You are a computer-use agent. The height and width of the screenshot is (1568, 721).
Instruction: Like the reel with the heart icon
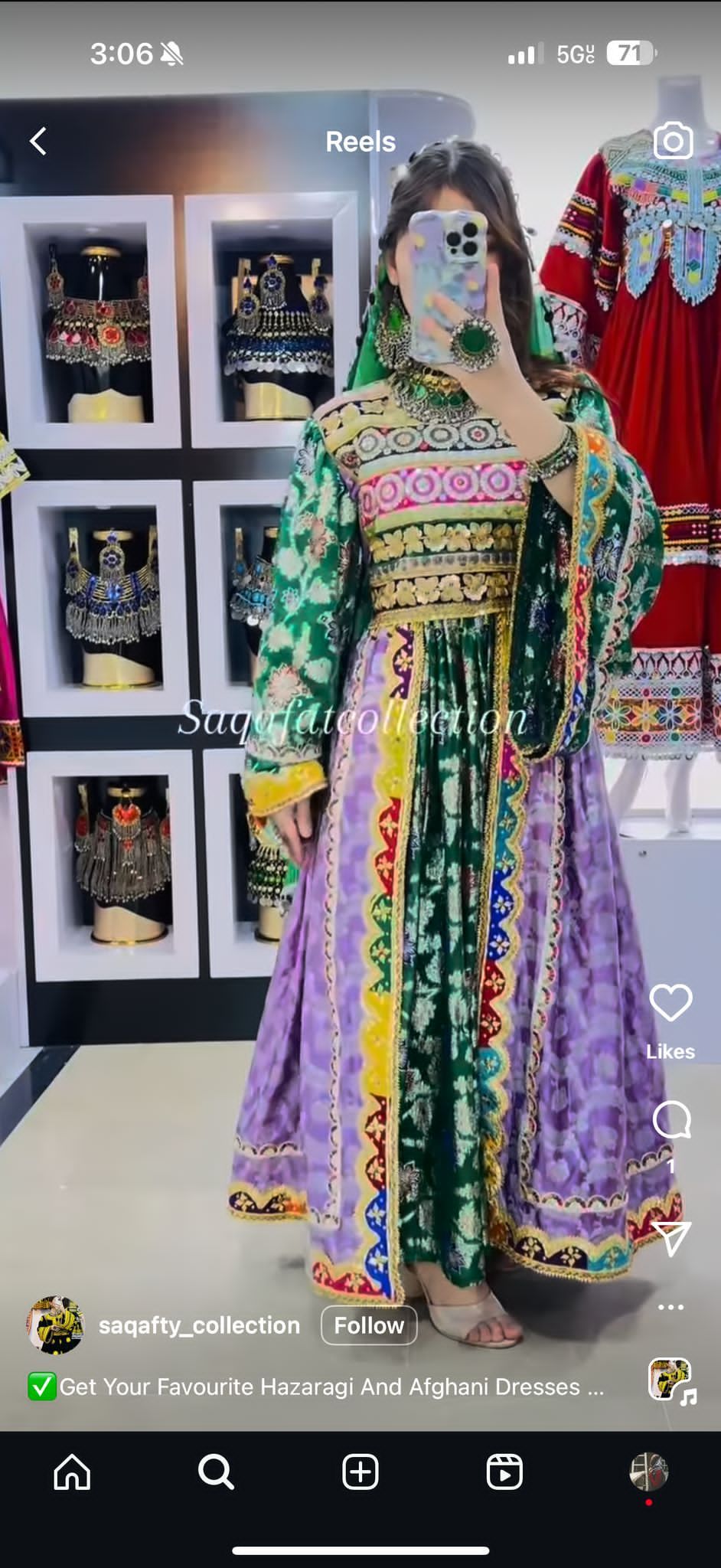coord(671,1004)
